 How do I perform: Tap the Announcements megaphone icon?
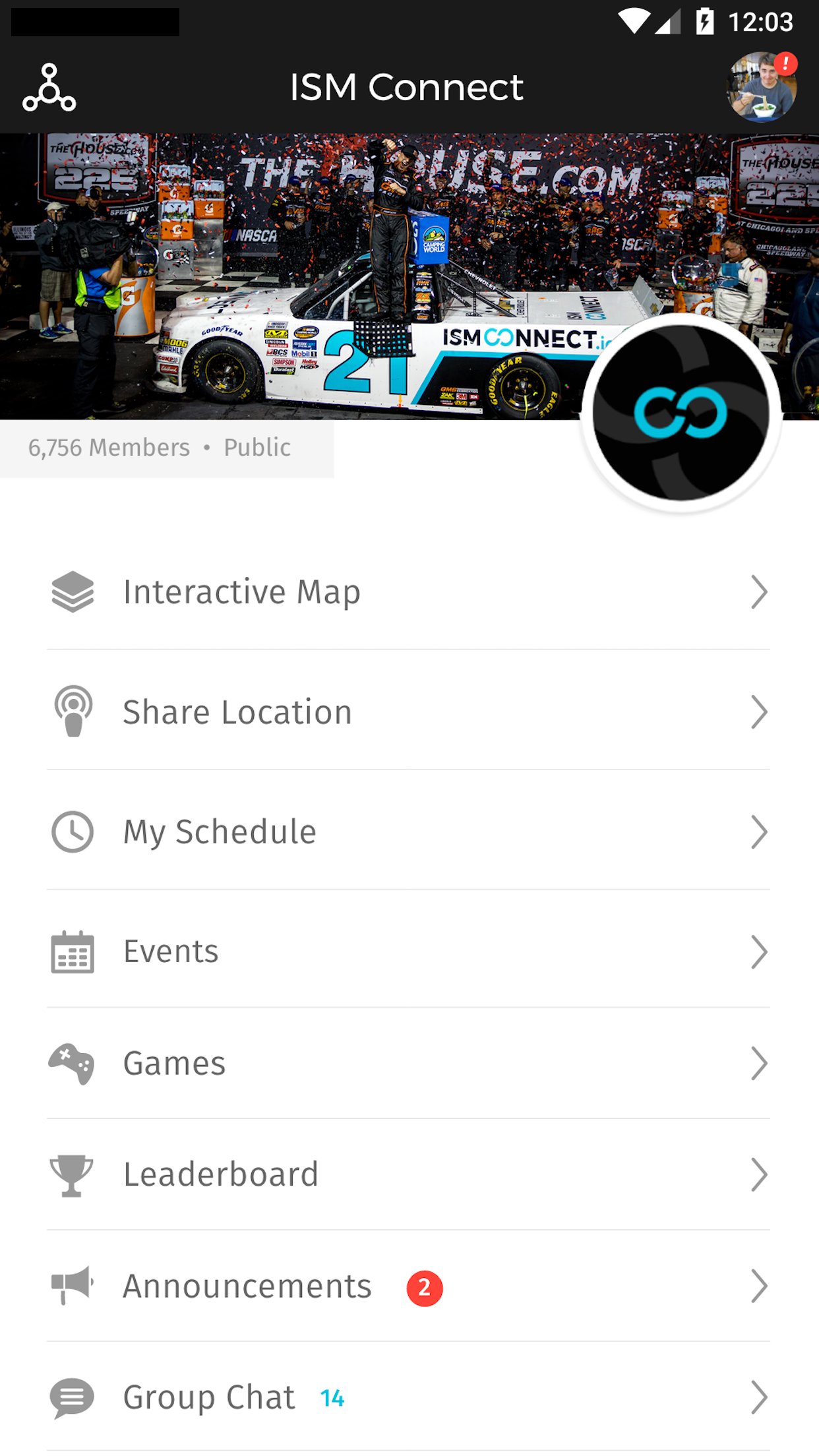point(73,1284)
